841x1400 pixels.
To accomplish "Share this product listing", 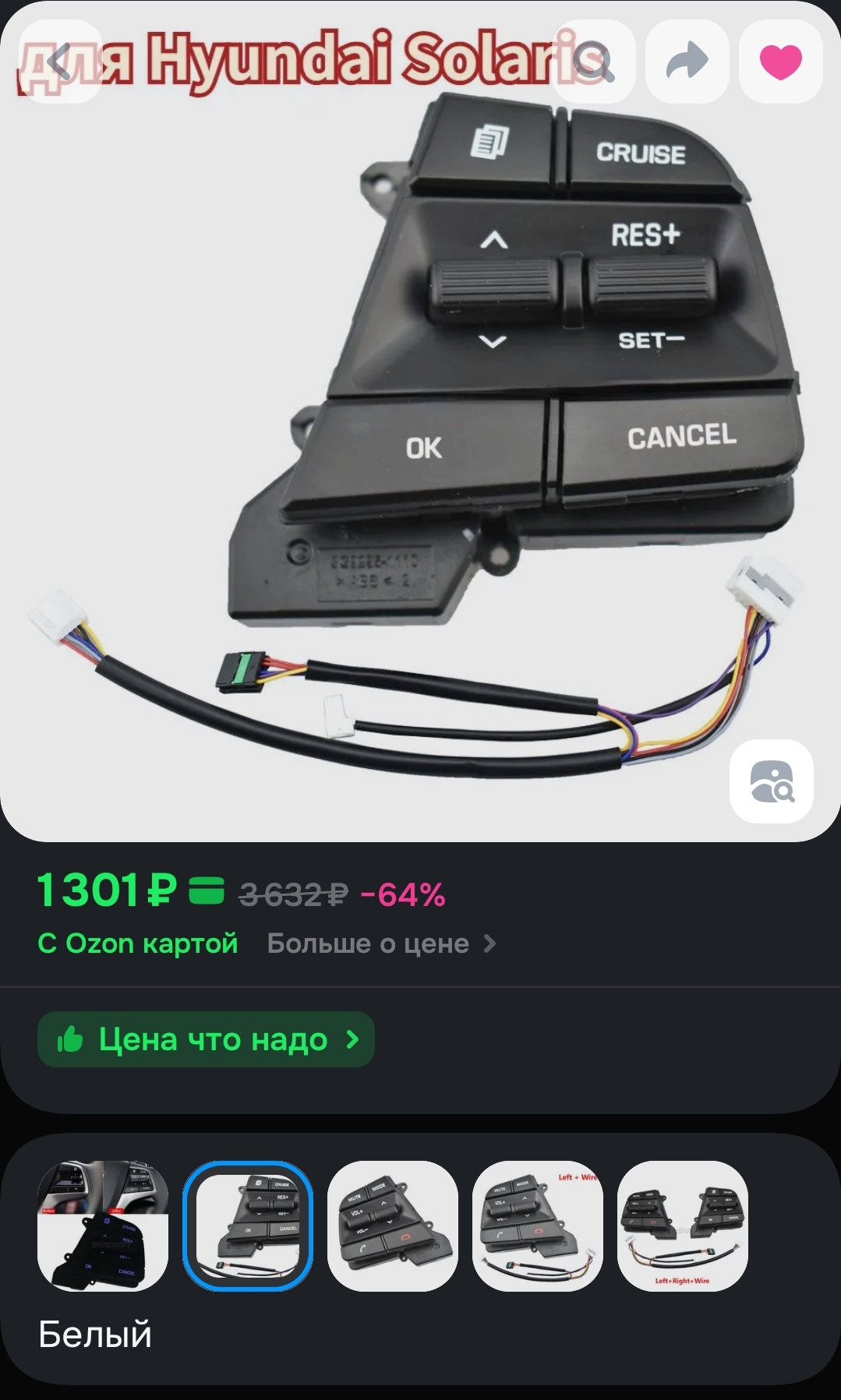I will click(x=687, y=62).
